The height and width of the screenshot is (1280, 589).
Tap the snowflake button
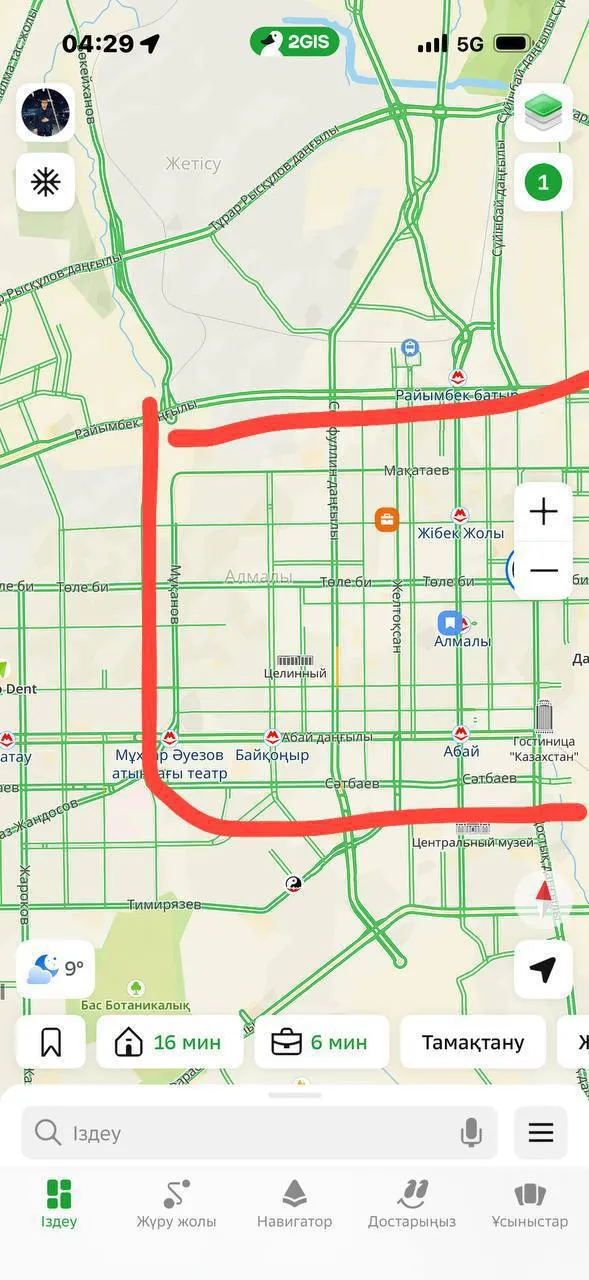(45, 182)
